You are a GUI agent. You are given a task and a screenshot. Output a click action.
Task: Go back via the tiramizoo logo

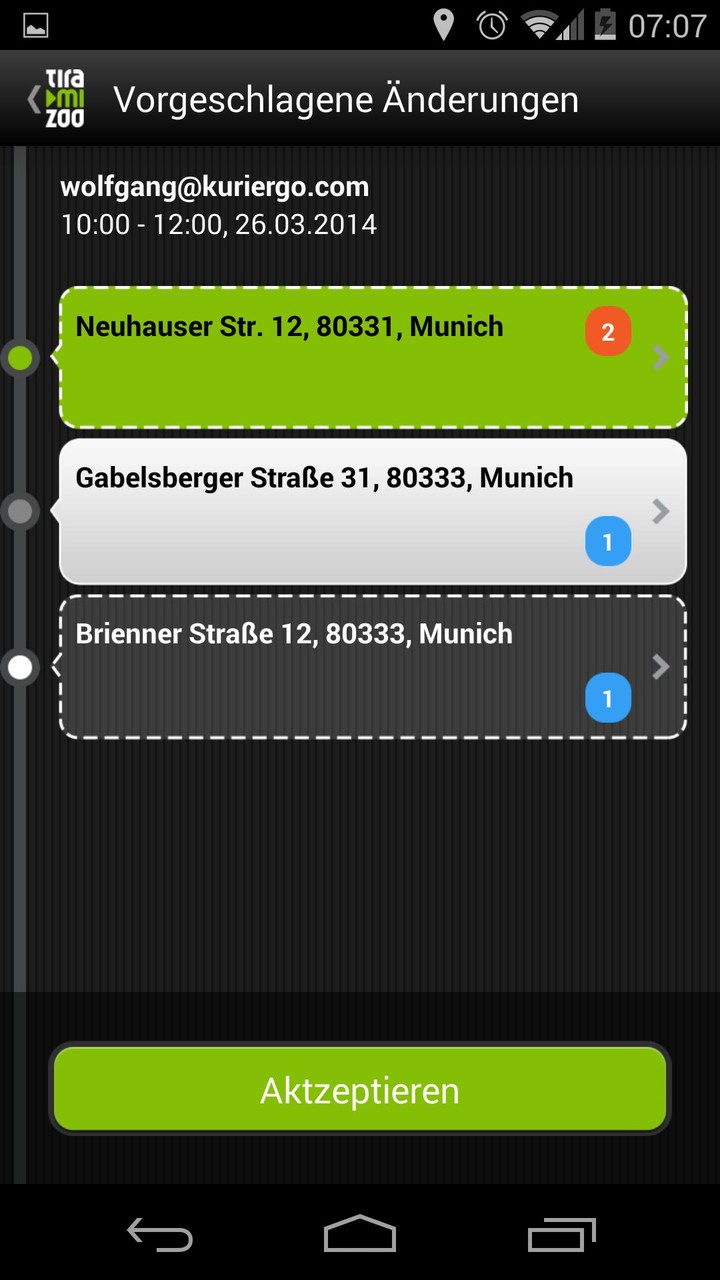click(58, 98)
